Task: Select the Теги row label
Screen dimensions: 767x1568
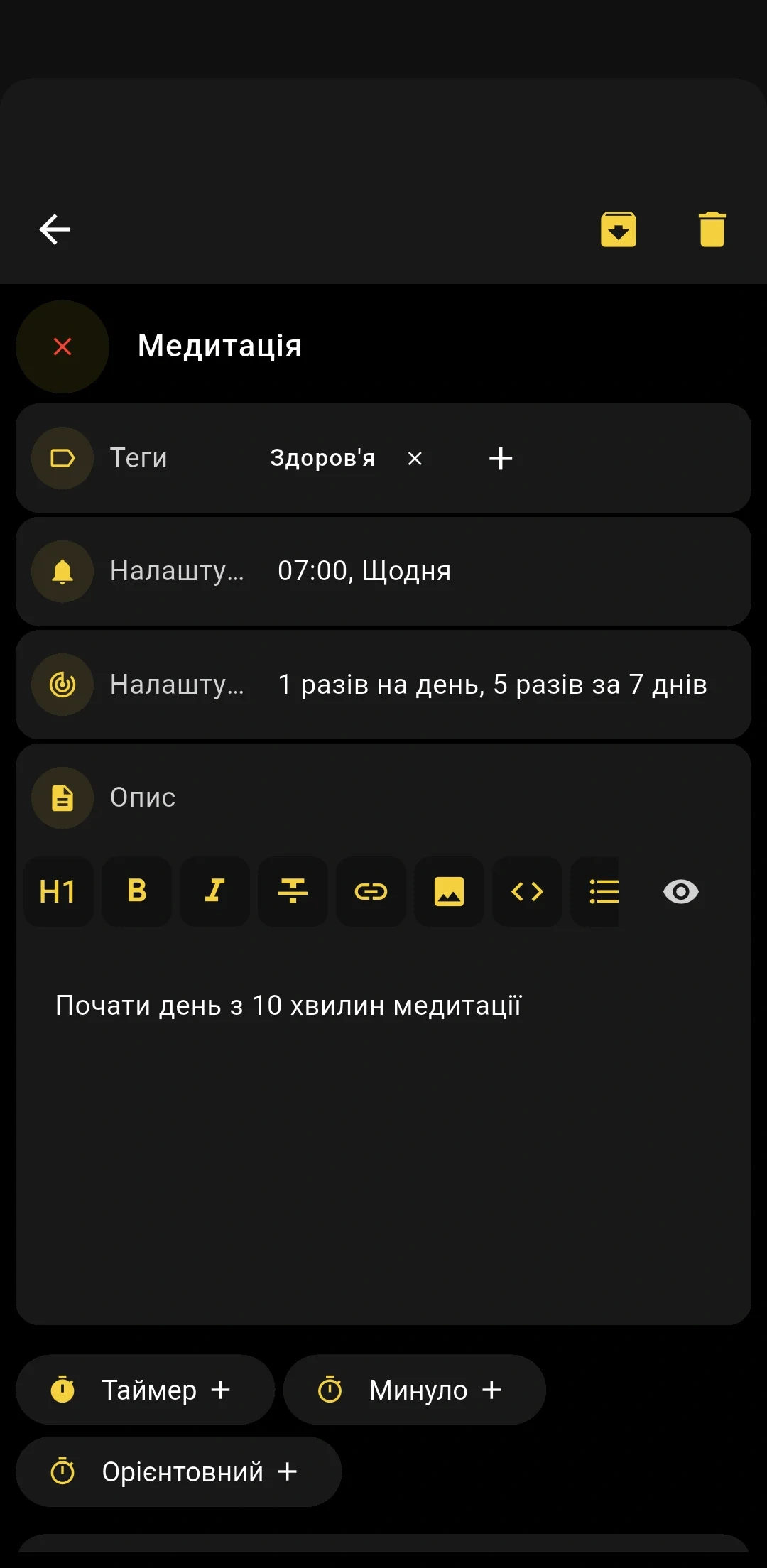Action: click(139, 458)
